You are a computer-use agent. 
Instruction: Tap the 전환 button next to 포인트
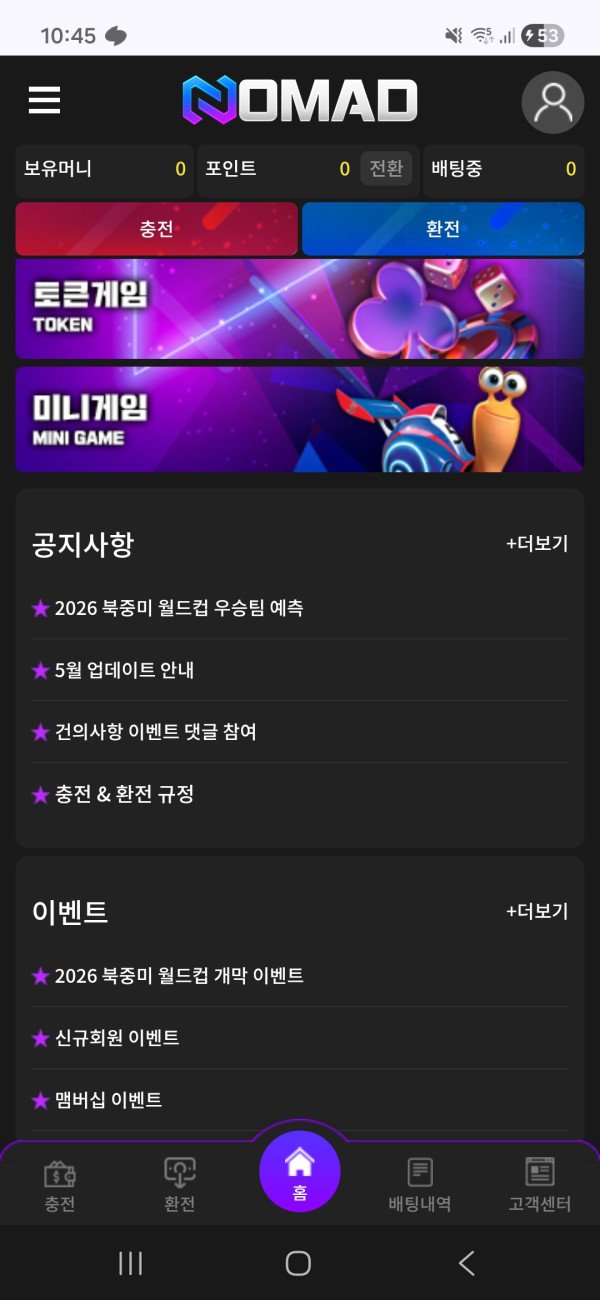386,169
